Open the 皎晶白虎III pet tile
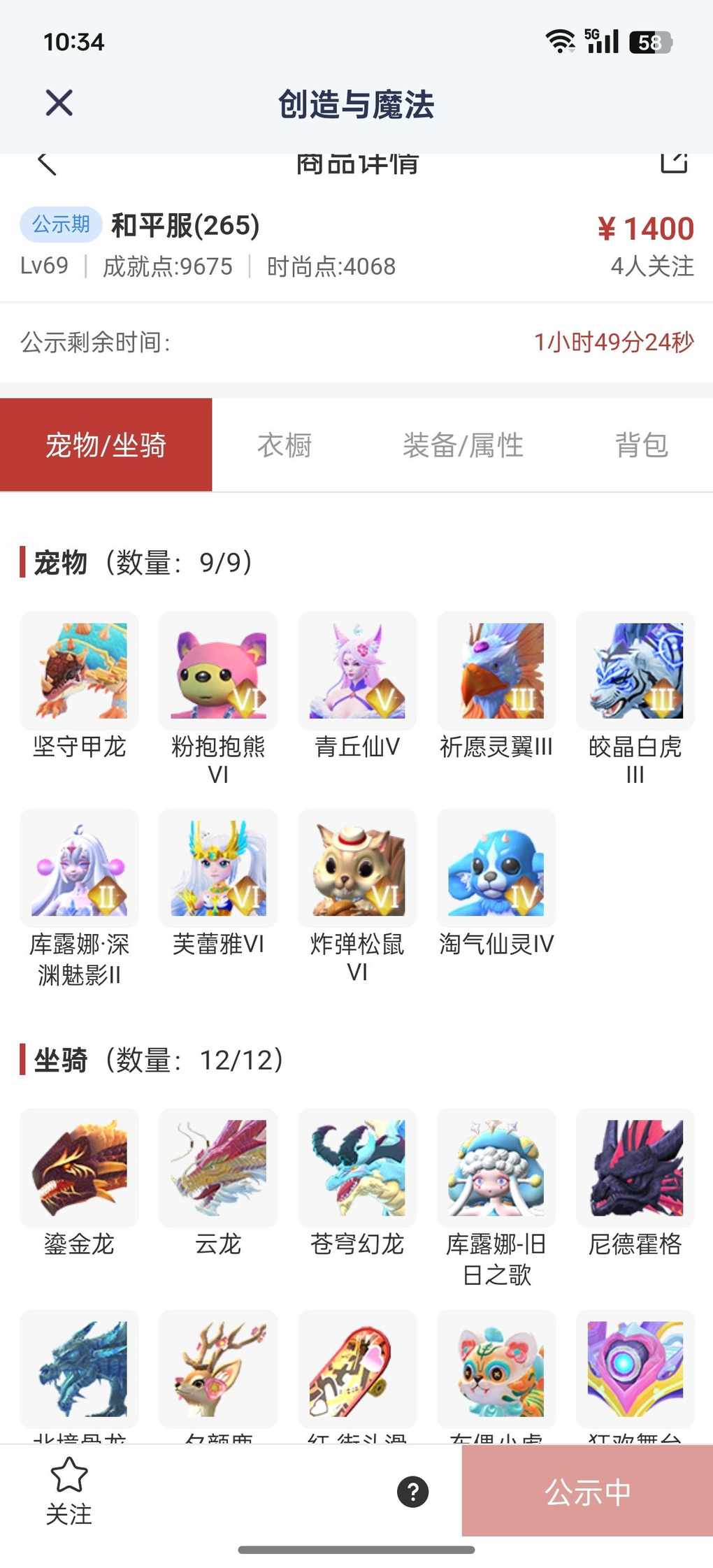Viewport: 713px width, 1568px height. tap(635, 671)
